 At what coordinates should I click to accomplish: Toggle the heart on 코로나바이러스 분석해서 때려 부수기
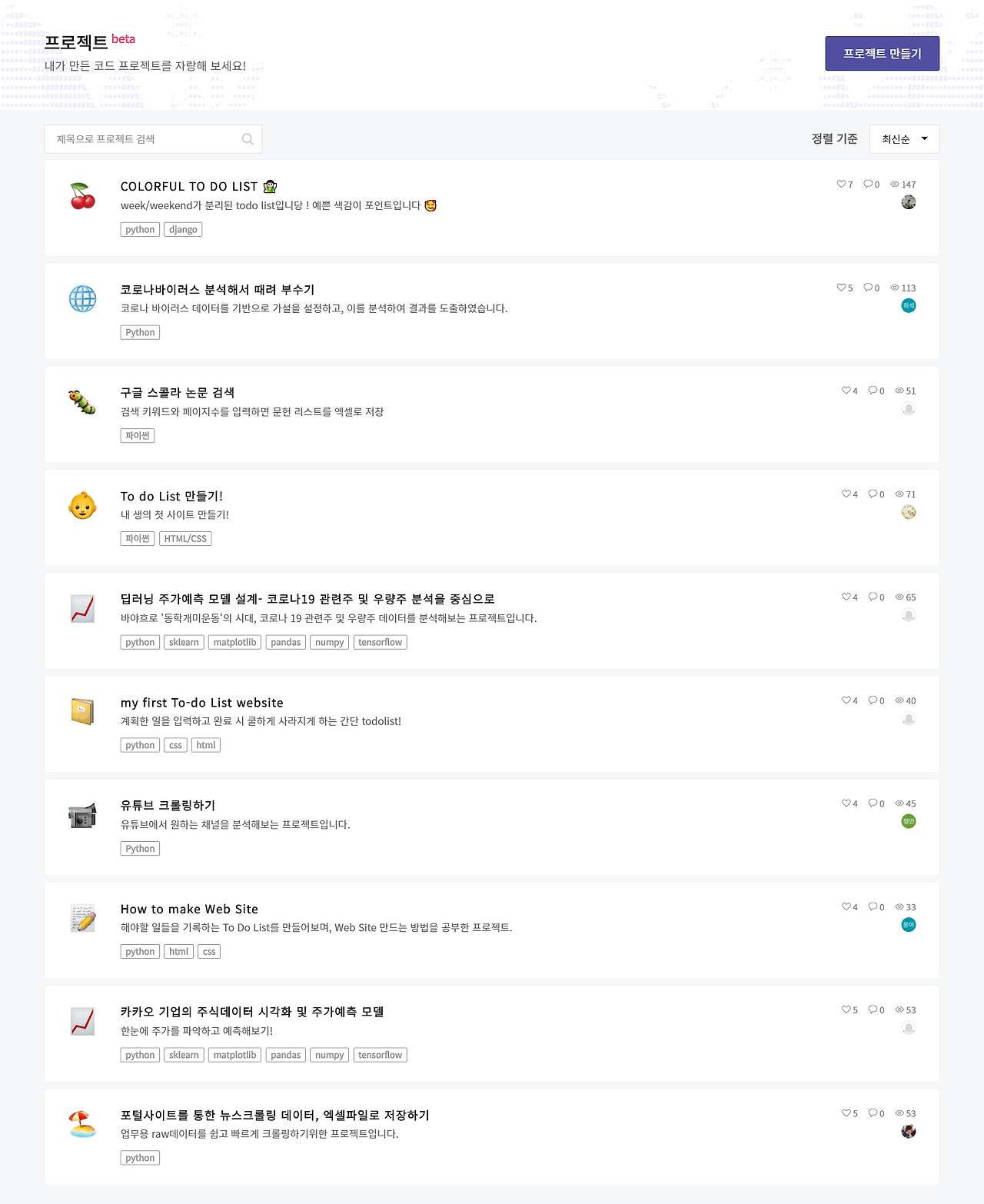point(840,288)
